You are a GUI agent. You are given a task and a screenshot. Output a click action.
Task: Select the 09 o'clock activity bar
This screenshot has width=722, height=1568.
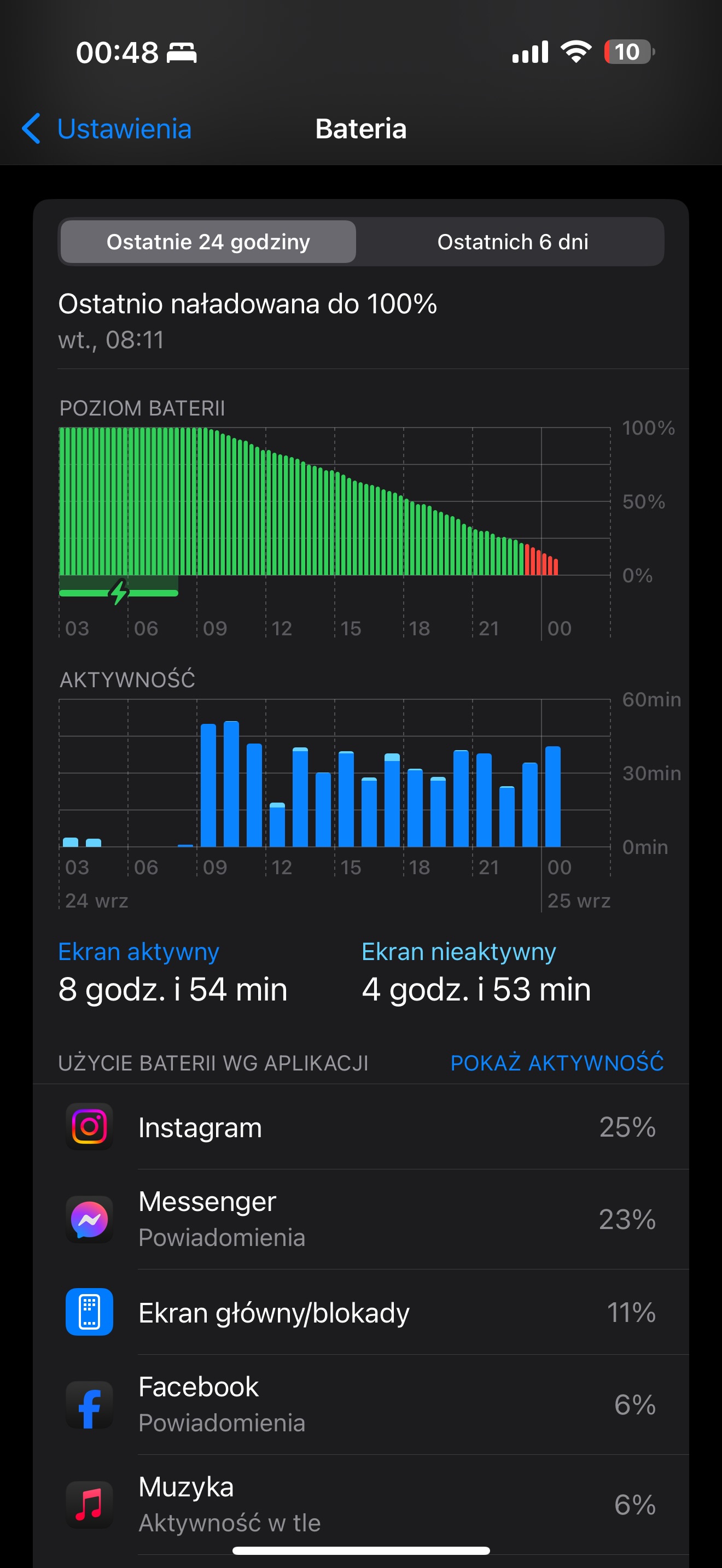(x=208, y=785)
